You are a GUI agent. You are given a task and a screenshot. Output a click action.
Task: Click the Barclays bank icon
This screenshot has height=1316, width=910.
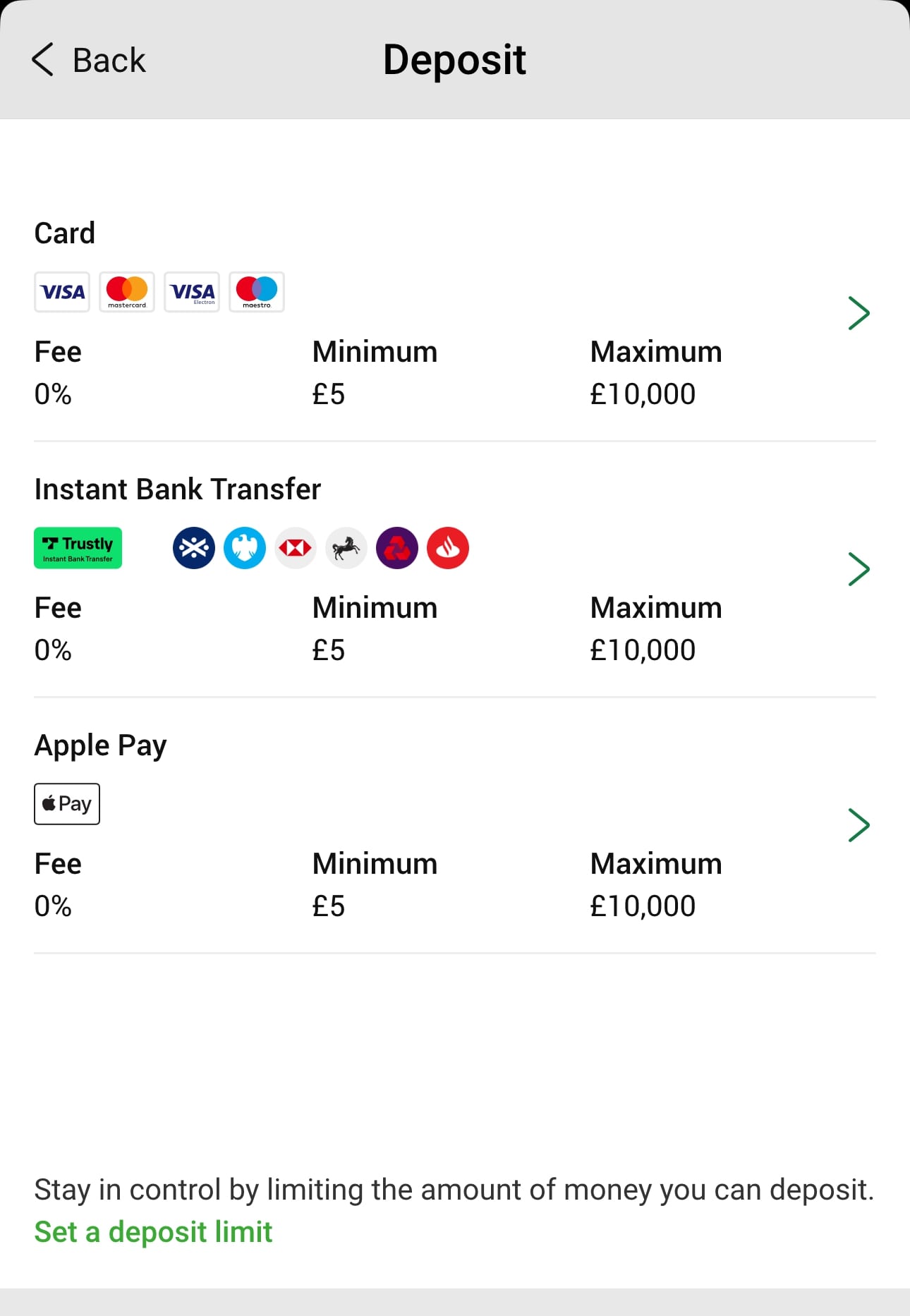coord(245,548)
